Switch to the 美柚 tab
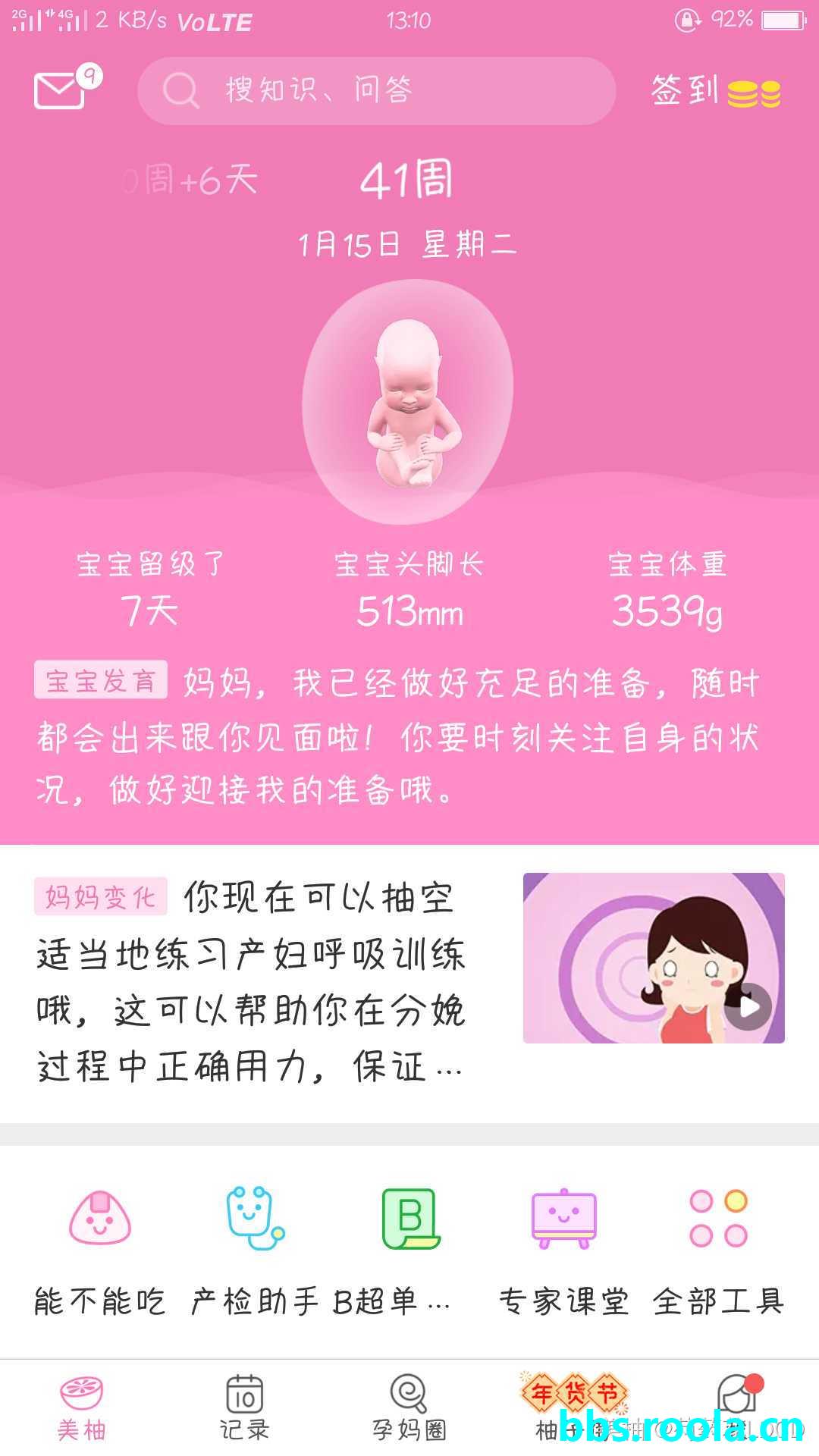 pos(82,1407)
